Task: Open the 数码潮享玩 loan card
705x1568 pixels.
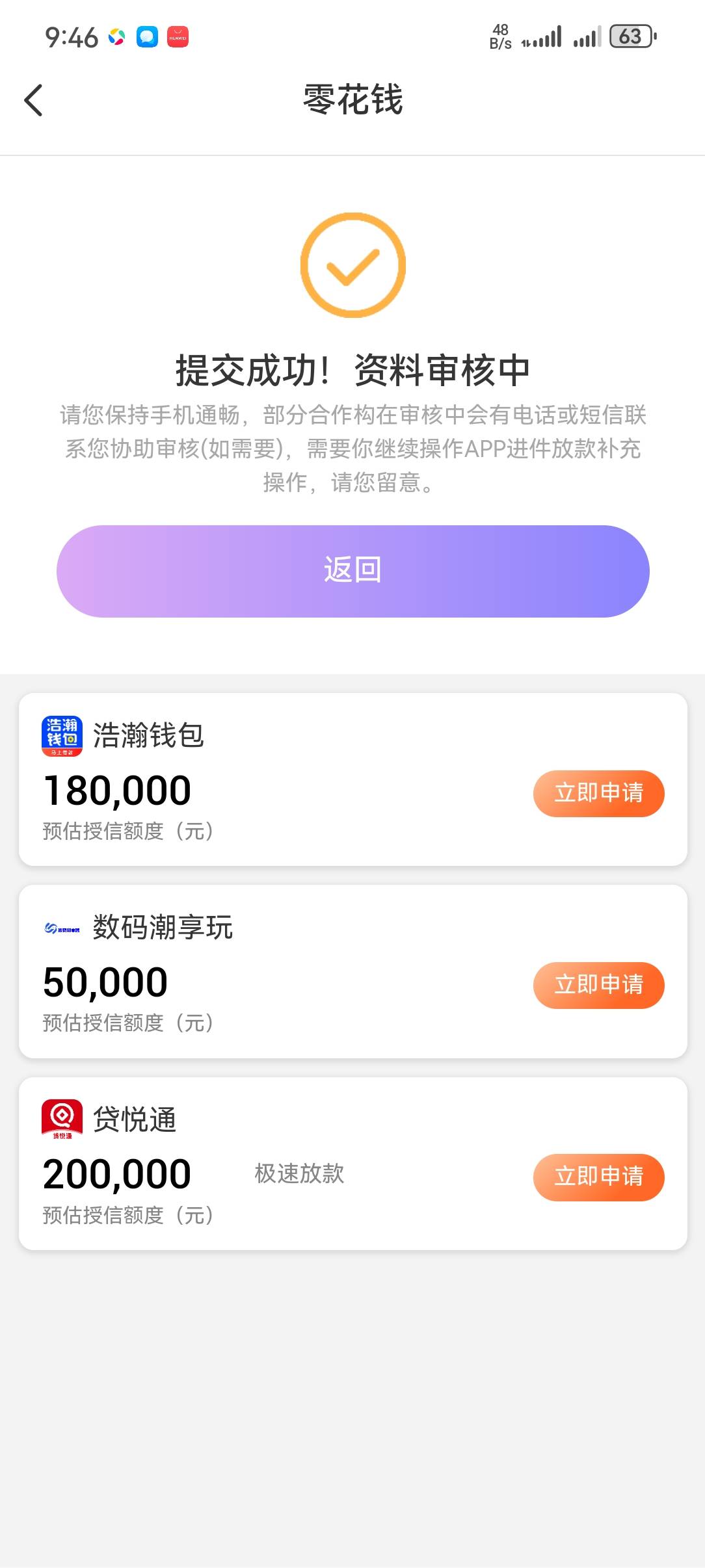Action: (352, 971)
